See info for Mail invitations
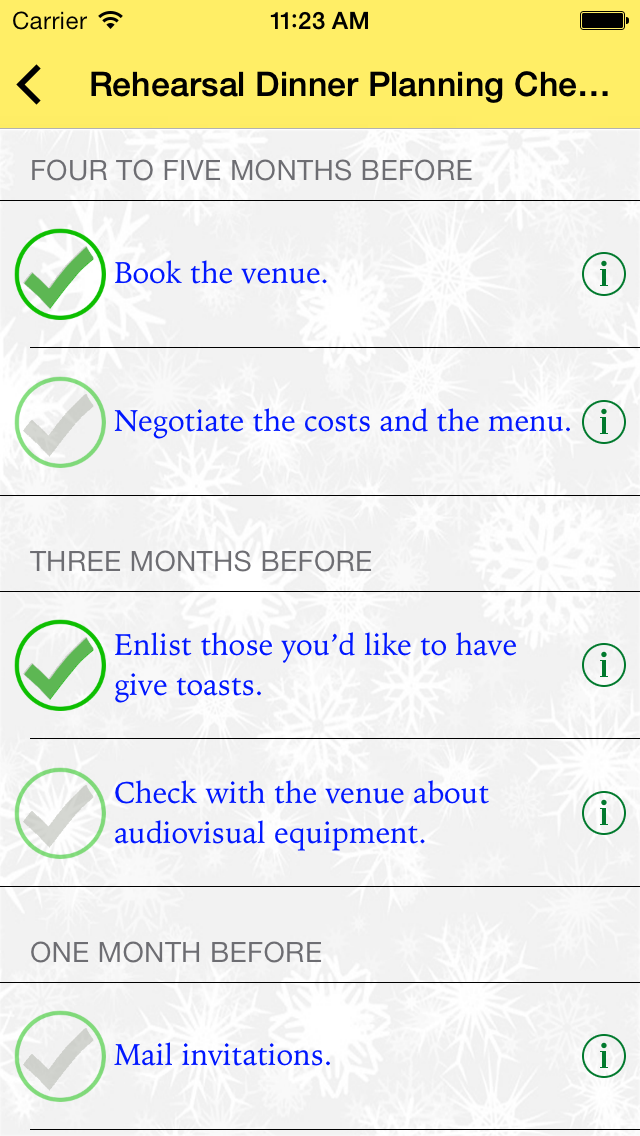This screenshot has width=640, height=1136. click(x=603, y=1056)
